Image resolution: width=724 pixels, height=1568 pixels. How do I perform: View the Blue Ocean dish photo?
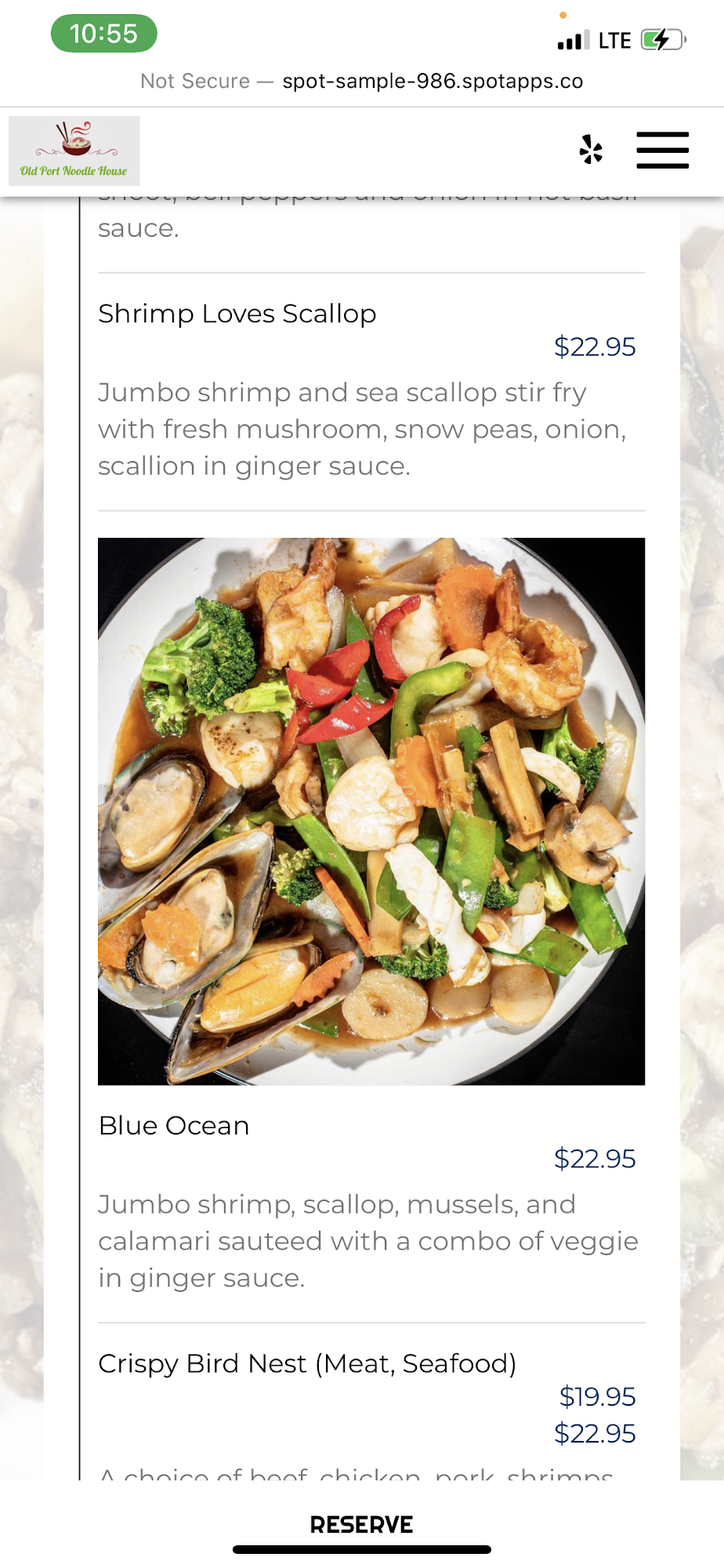click(371, 811)
